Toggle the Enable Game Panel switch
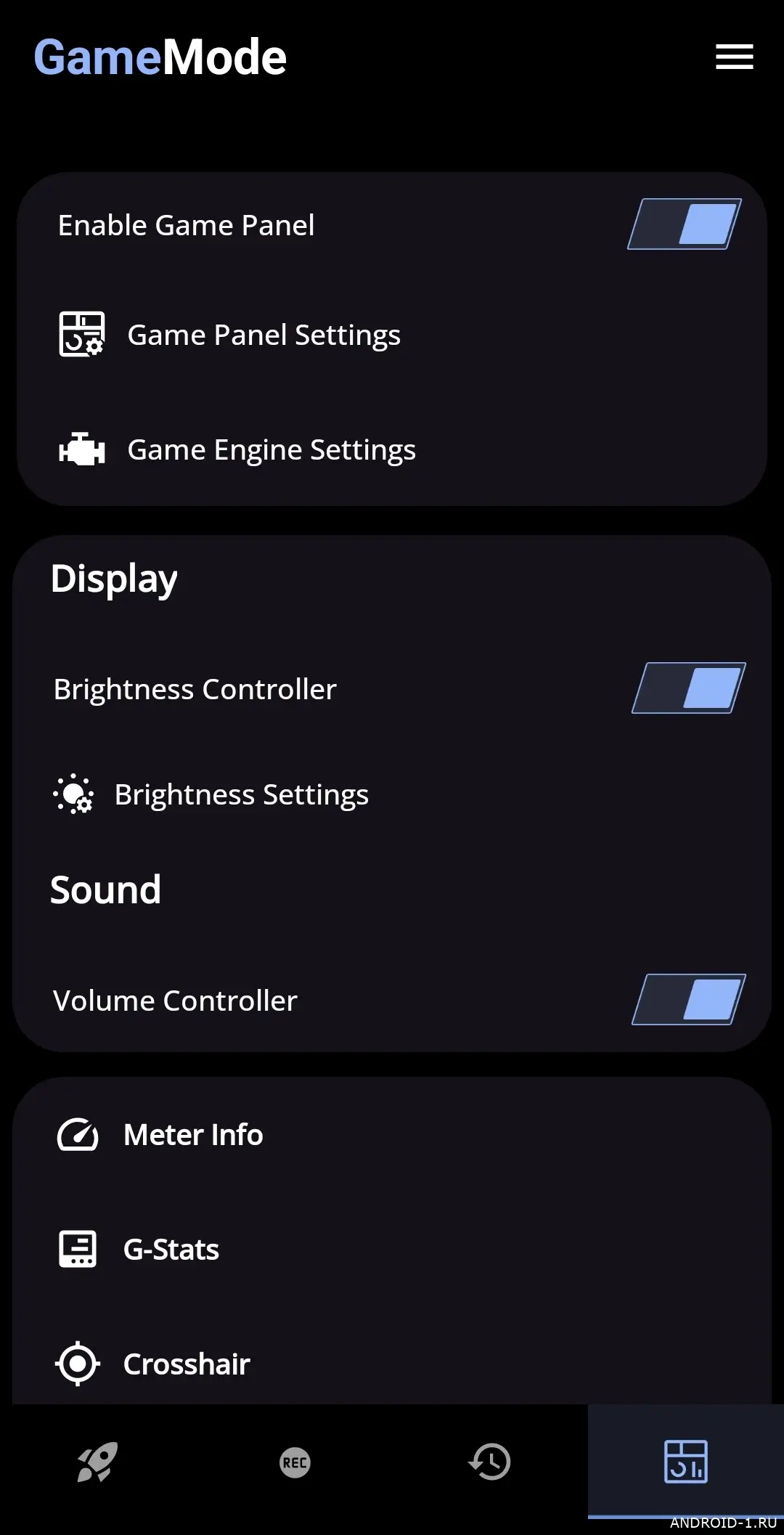 coord(684,224)
